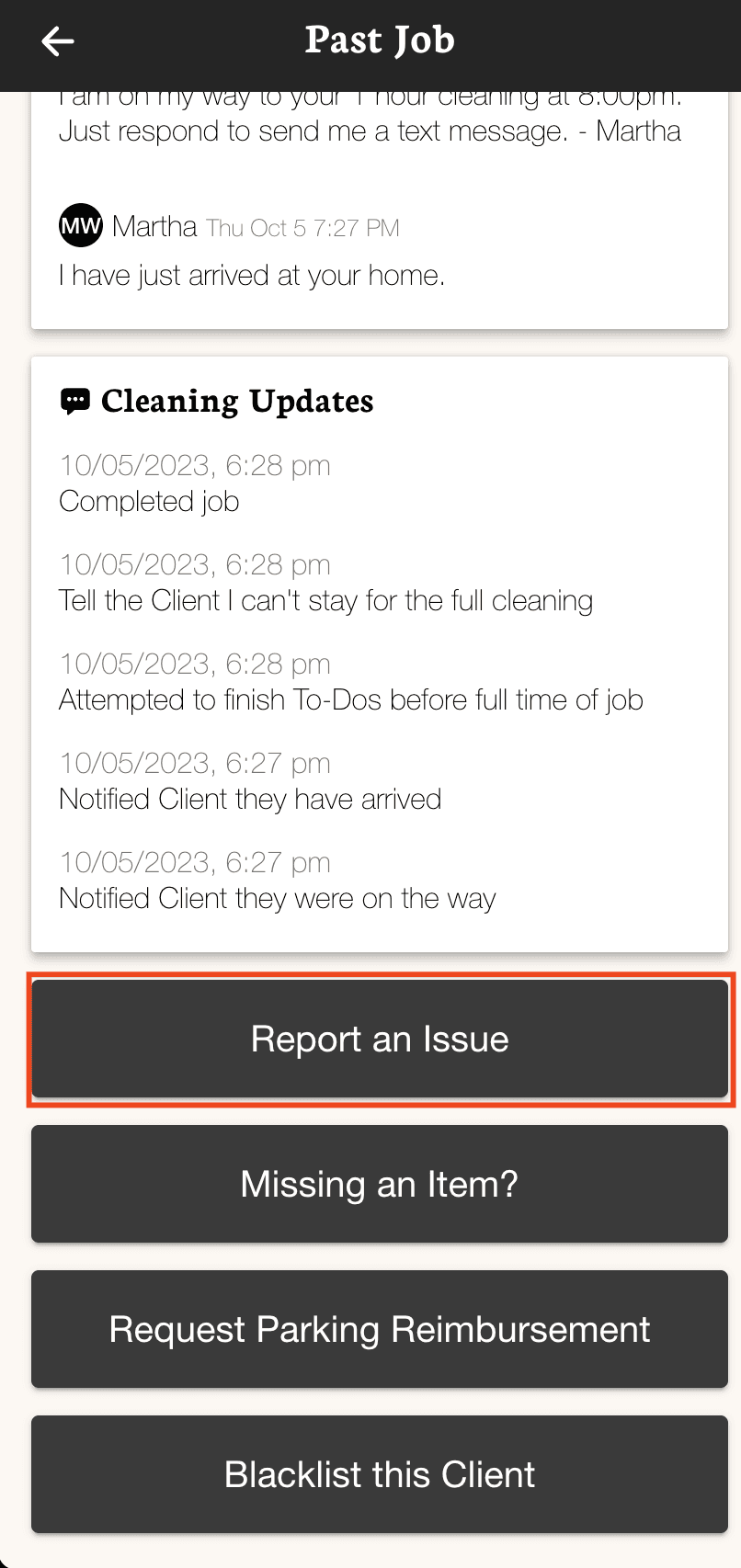This screenshot has width=741, height=1568.
Task: Choose Blacklist this Client
Action: [379, 1475]
